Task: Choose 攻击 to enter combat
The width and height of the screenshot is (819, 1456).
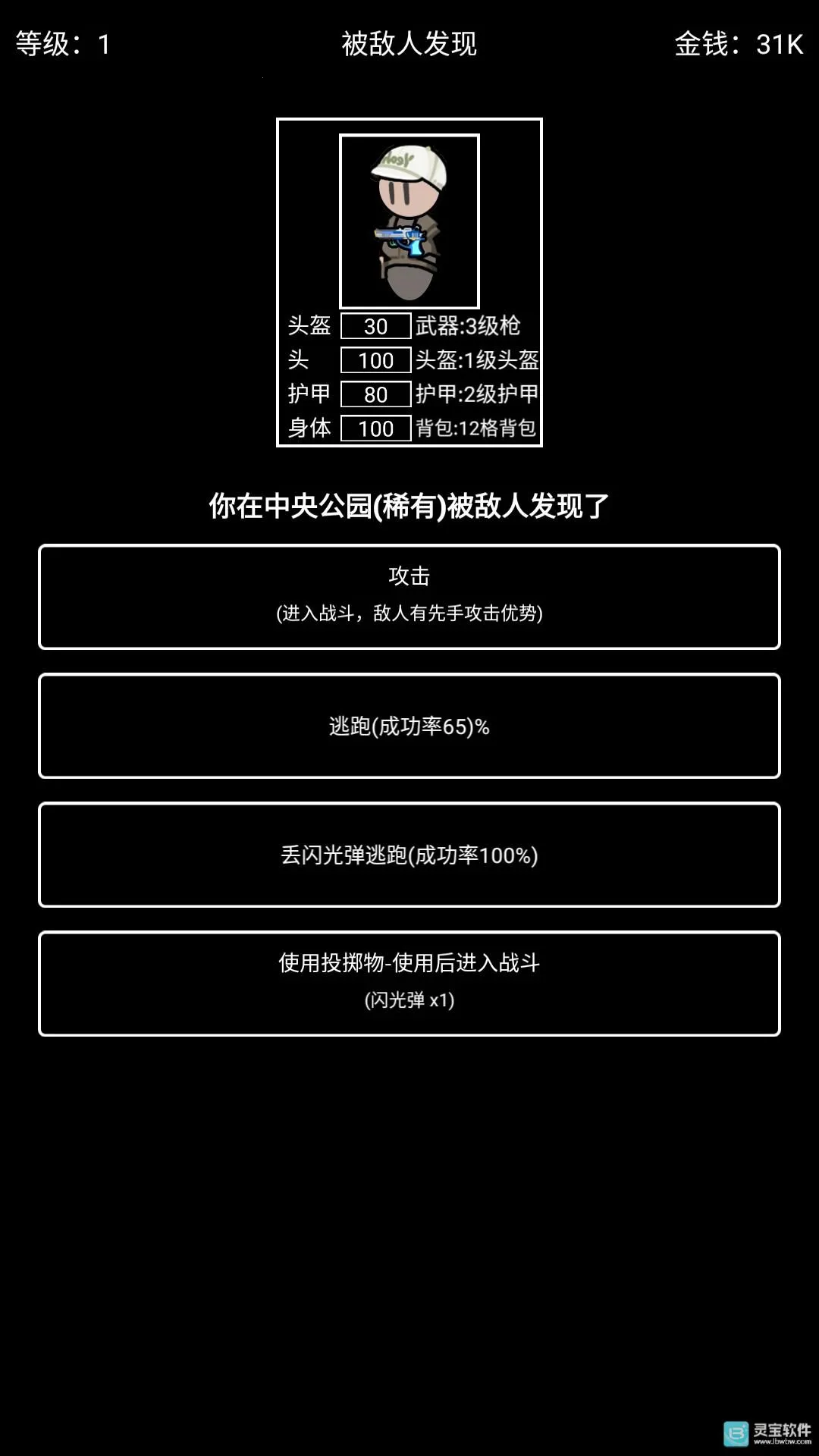Action: pyautogui.click(x=409, y=597)
